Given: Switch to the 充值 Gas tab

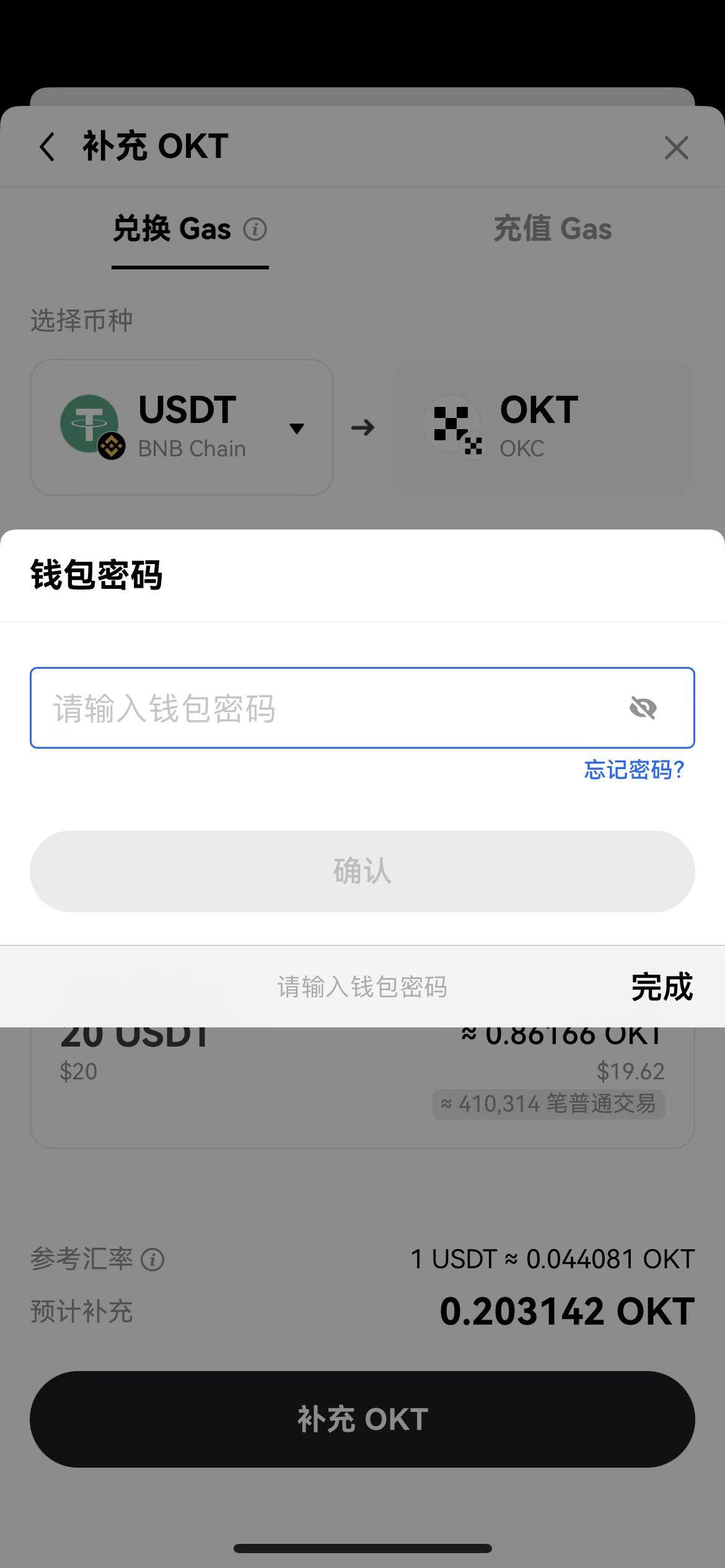Looking at the screenshot, I should pyautogui.click(x=552, y=229).
